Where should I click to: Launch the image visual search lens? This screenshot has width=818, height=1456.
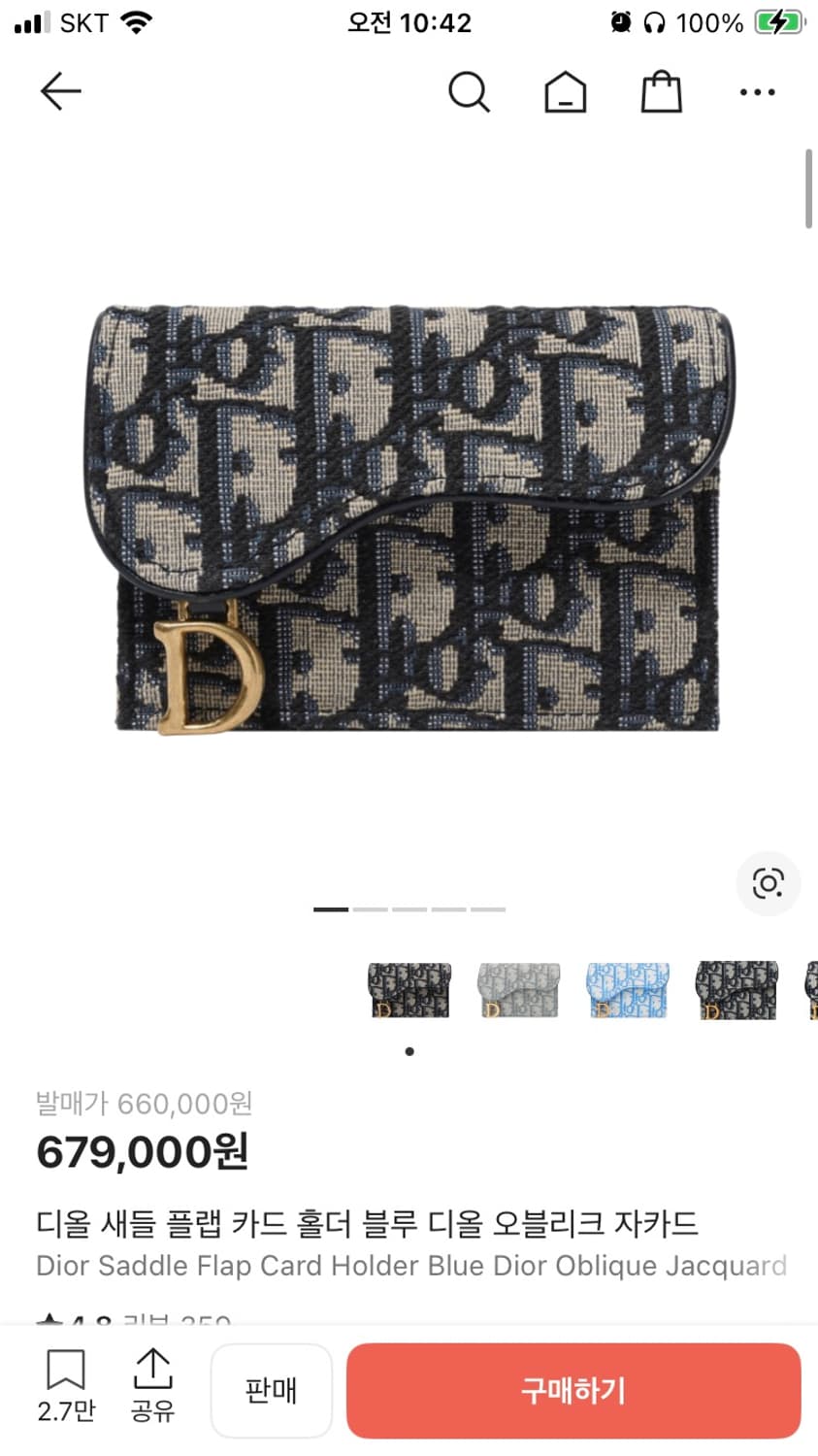769,883
